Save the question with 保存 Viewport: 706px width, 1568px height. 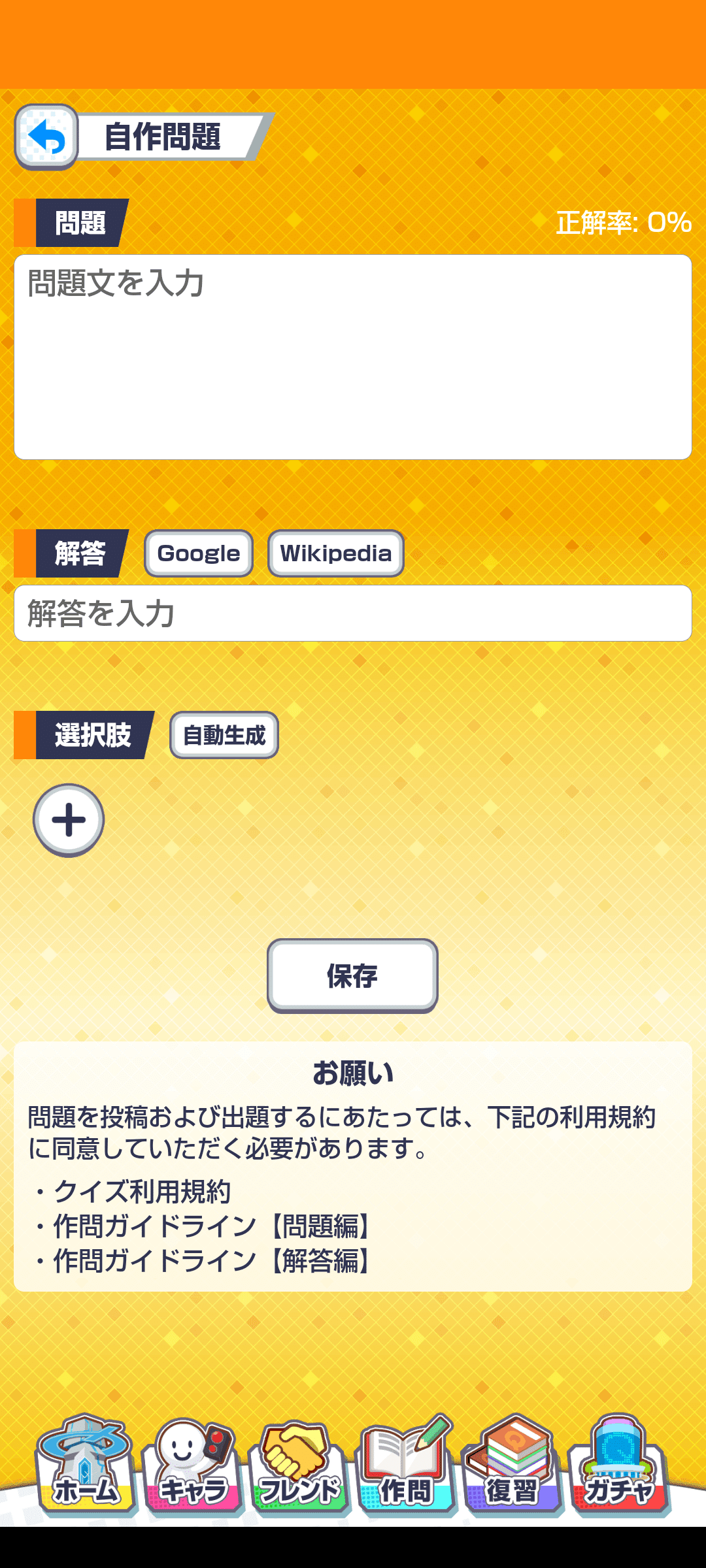point(352,975)
